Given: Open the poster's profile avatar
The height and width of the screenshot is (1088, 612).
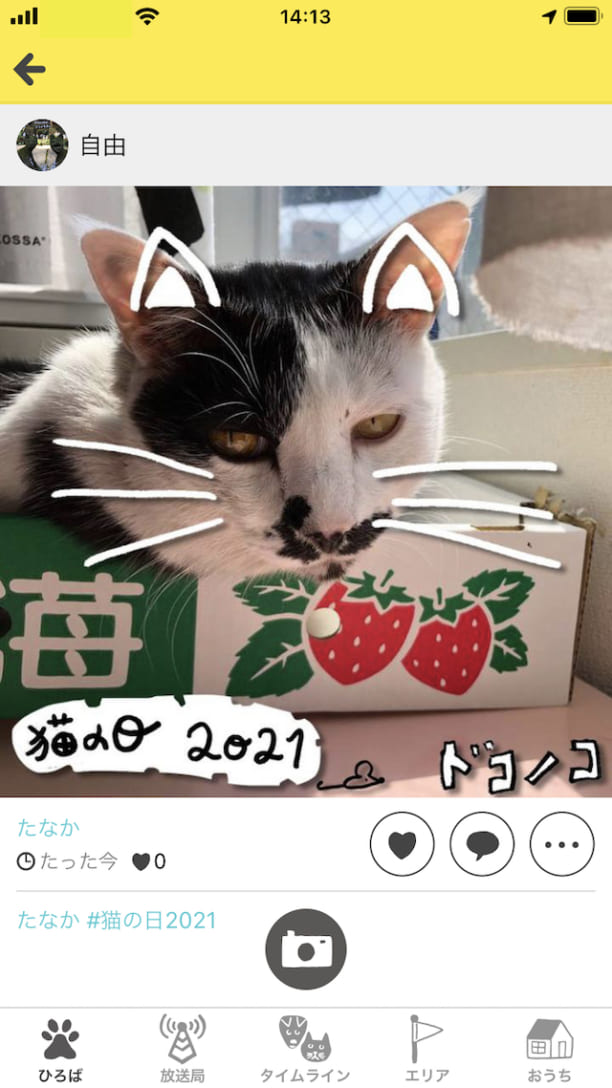Looking at the screenshot, I should pos(42,145).
